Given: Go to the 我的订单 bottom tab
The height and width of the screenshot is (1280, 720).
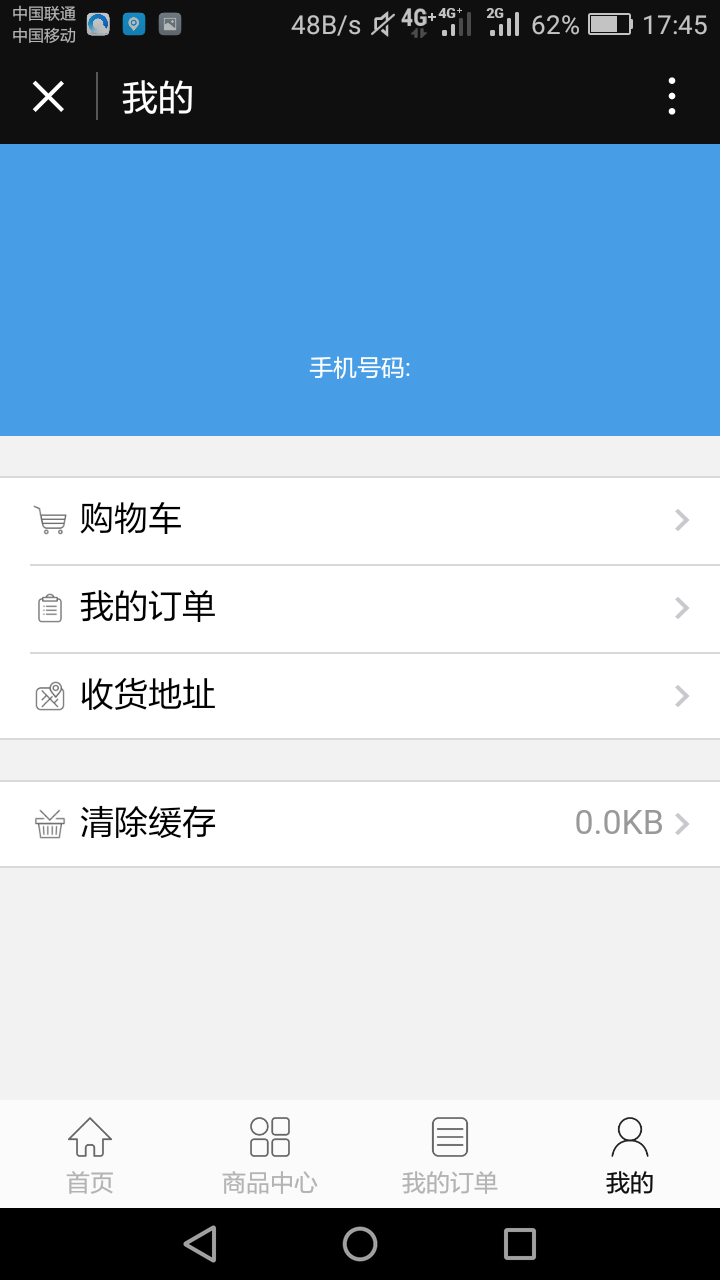Looking at the screenshot, I should pos(450,1156).
